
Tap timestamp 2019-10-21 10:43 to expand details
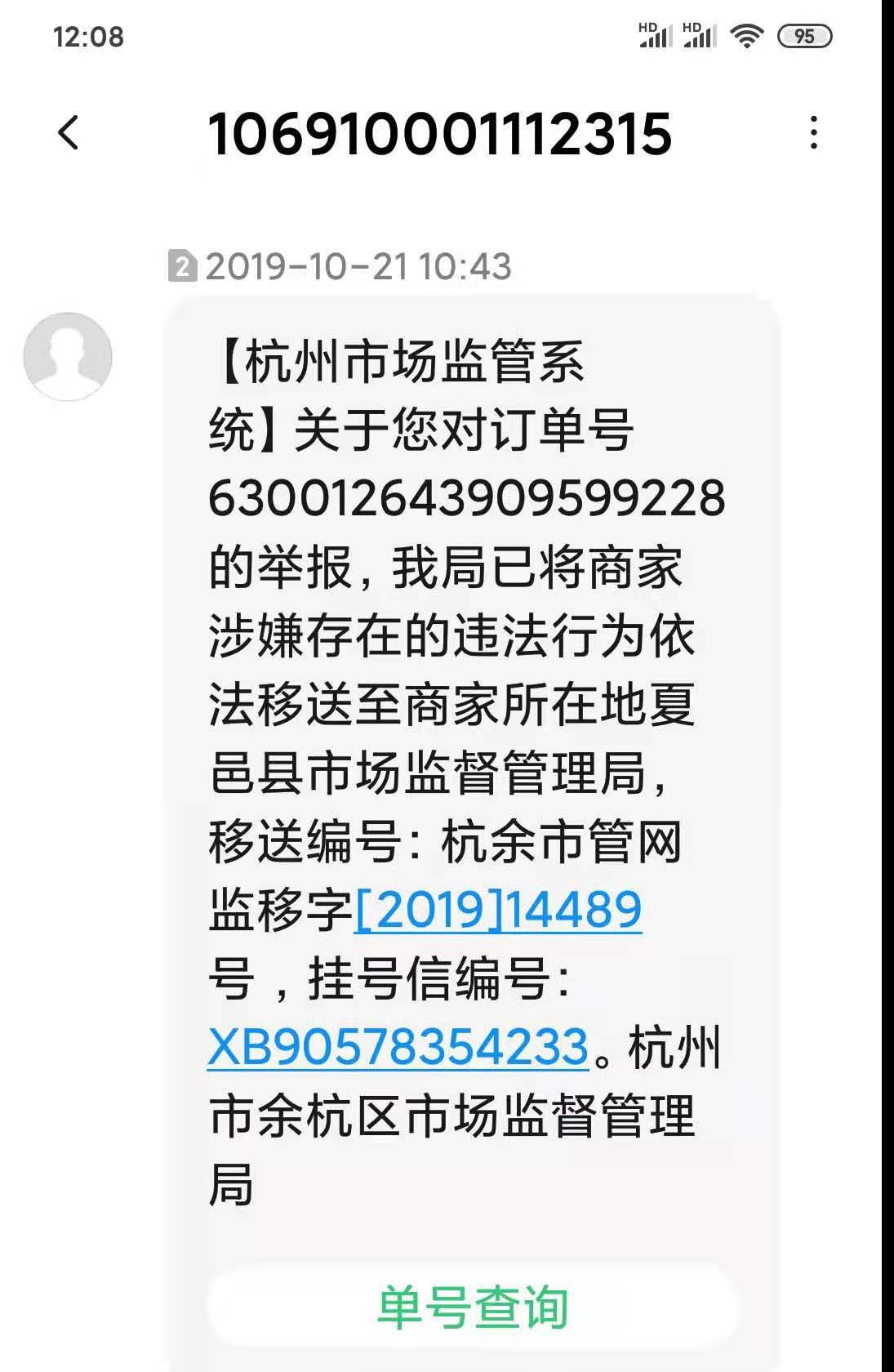[359, 265]
